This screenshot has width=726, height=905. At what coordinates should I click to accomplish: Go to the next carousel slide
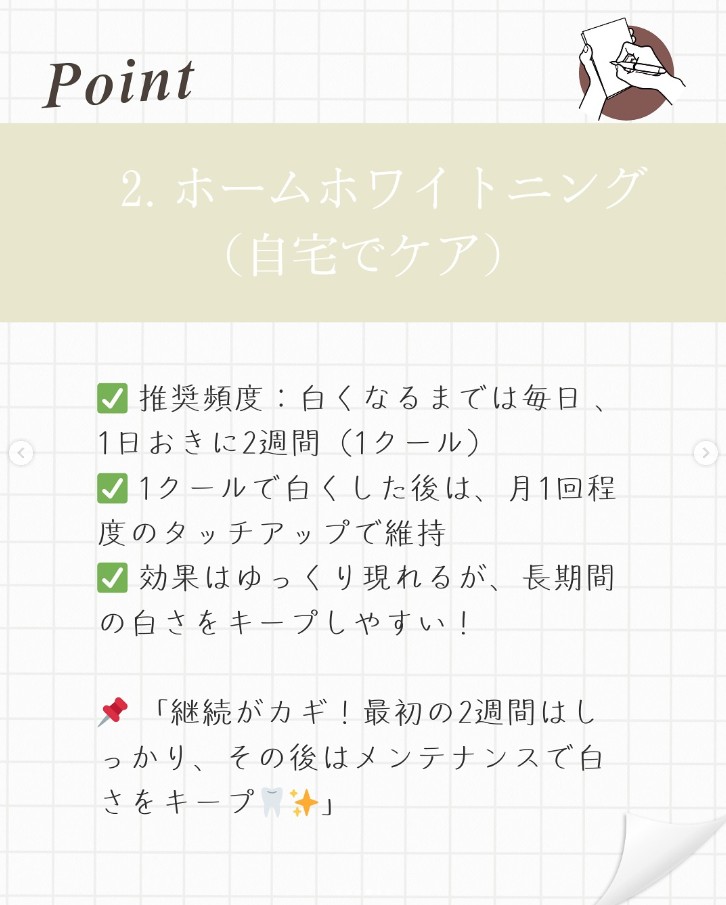705,453
